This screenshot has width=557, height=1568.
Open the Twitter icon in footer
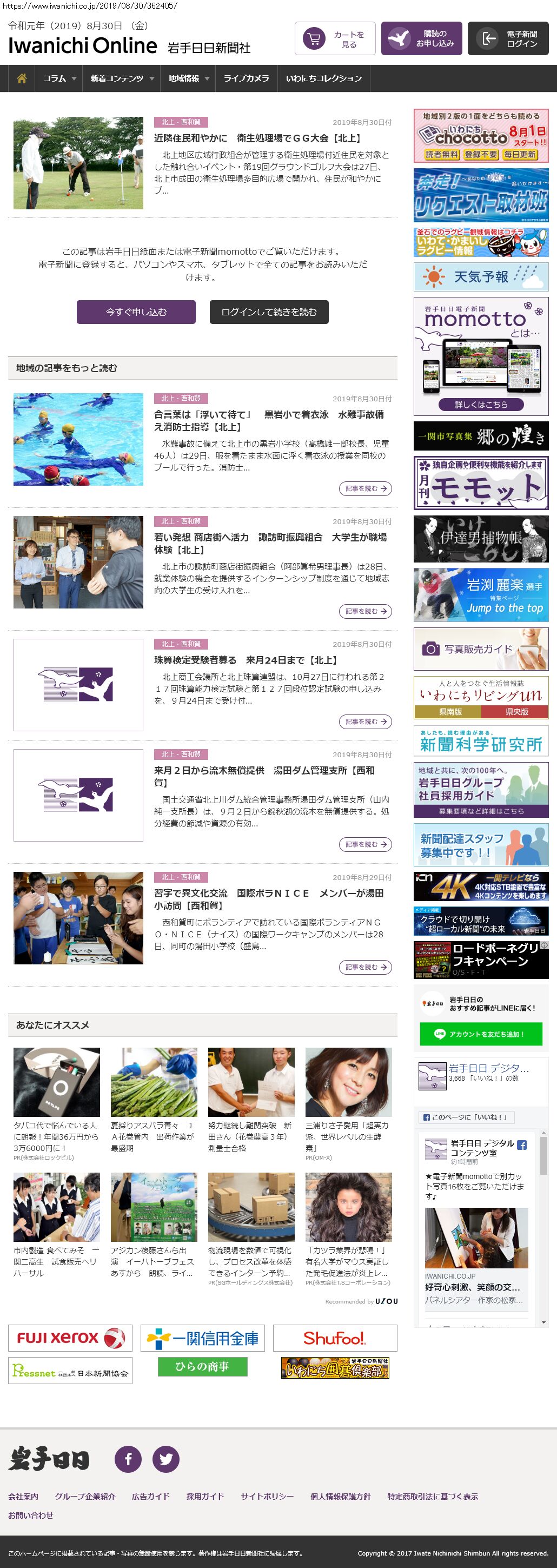tap(165, 1458)
